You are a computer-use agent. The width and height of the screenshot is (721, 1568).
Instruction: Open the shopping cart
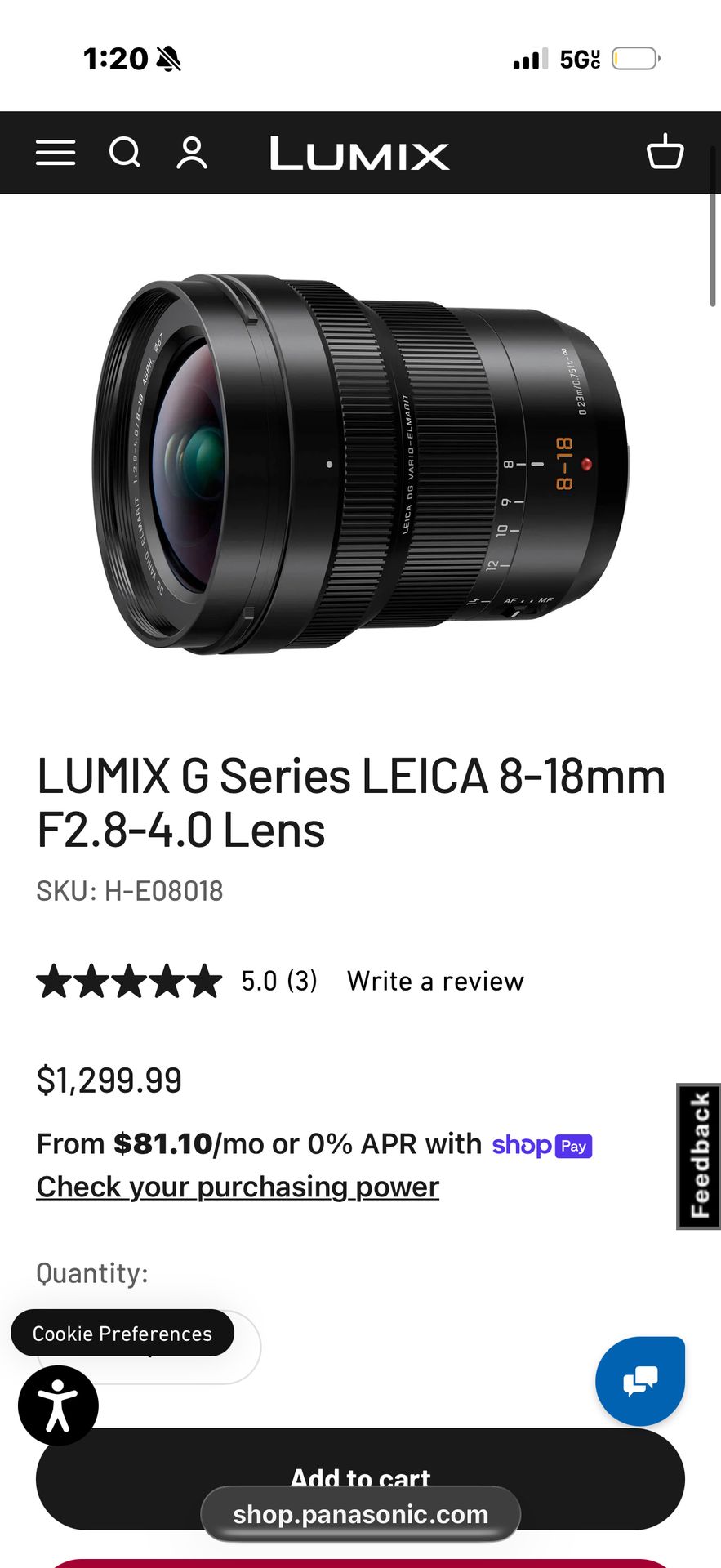[665, 152]
